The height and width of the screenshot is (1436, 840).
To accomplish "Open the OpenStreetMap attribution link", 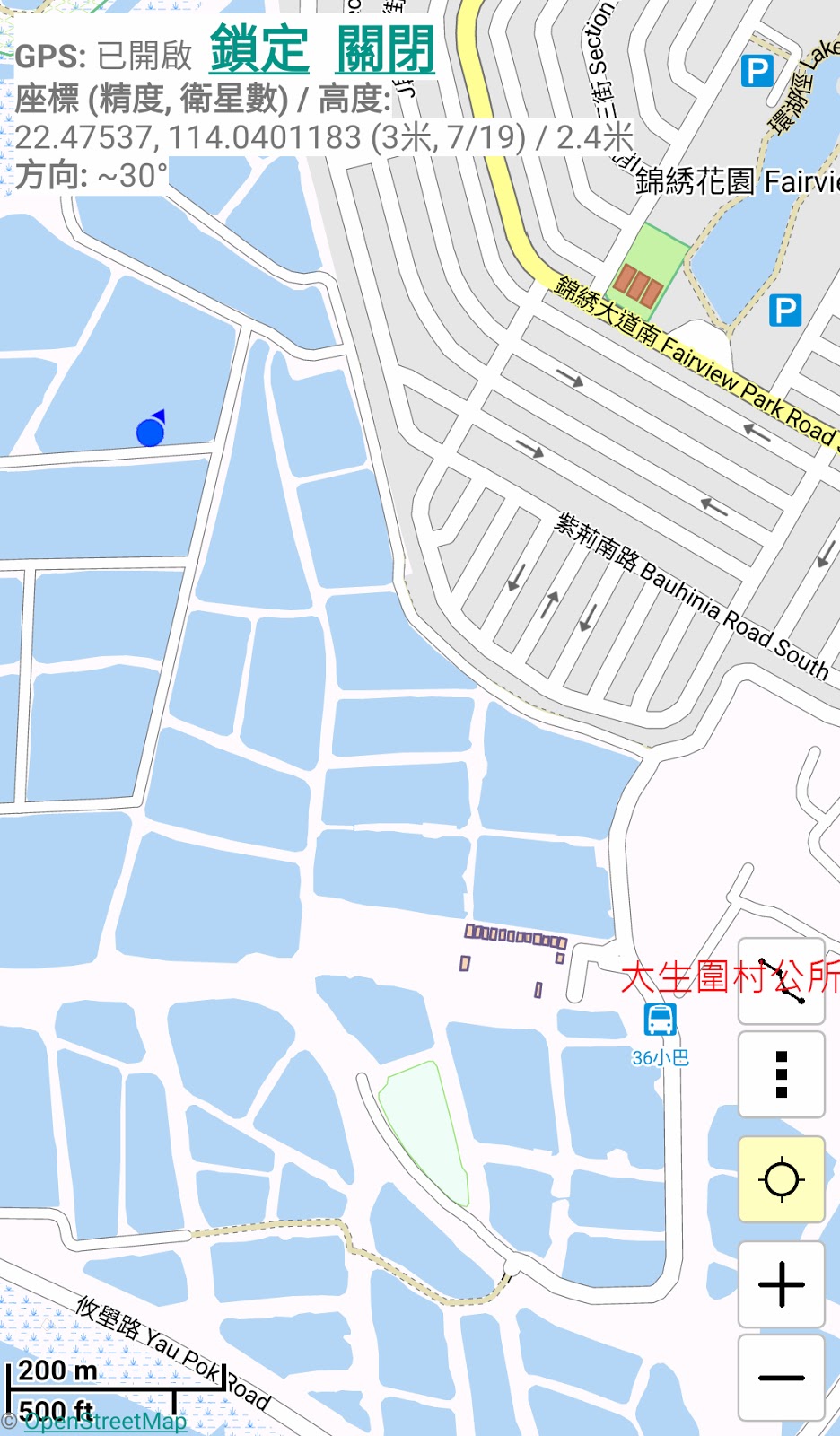I will (x=105, y=1421).
